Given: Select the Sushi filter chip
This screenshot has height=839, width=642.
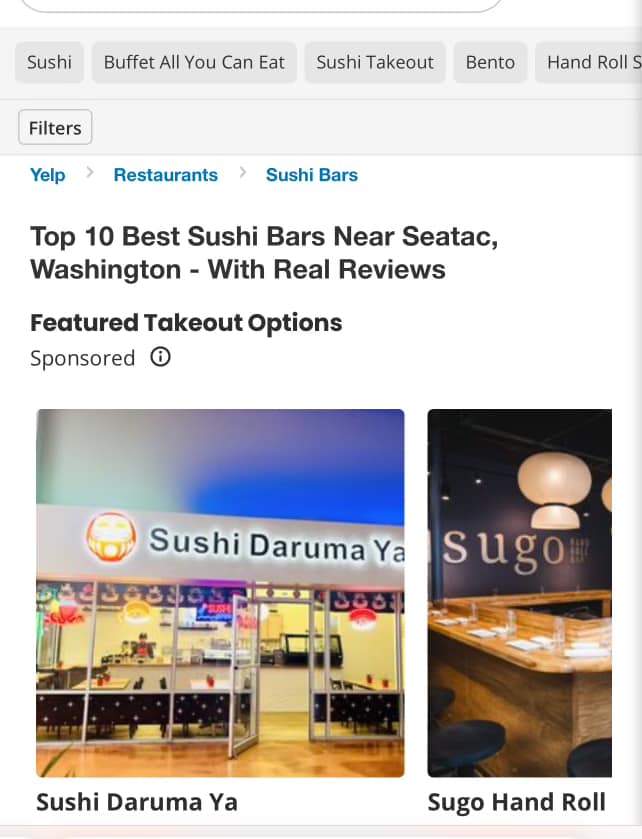Looking at the screenshot, I should [x=49, y=62].
